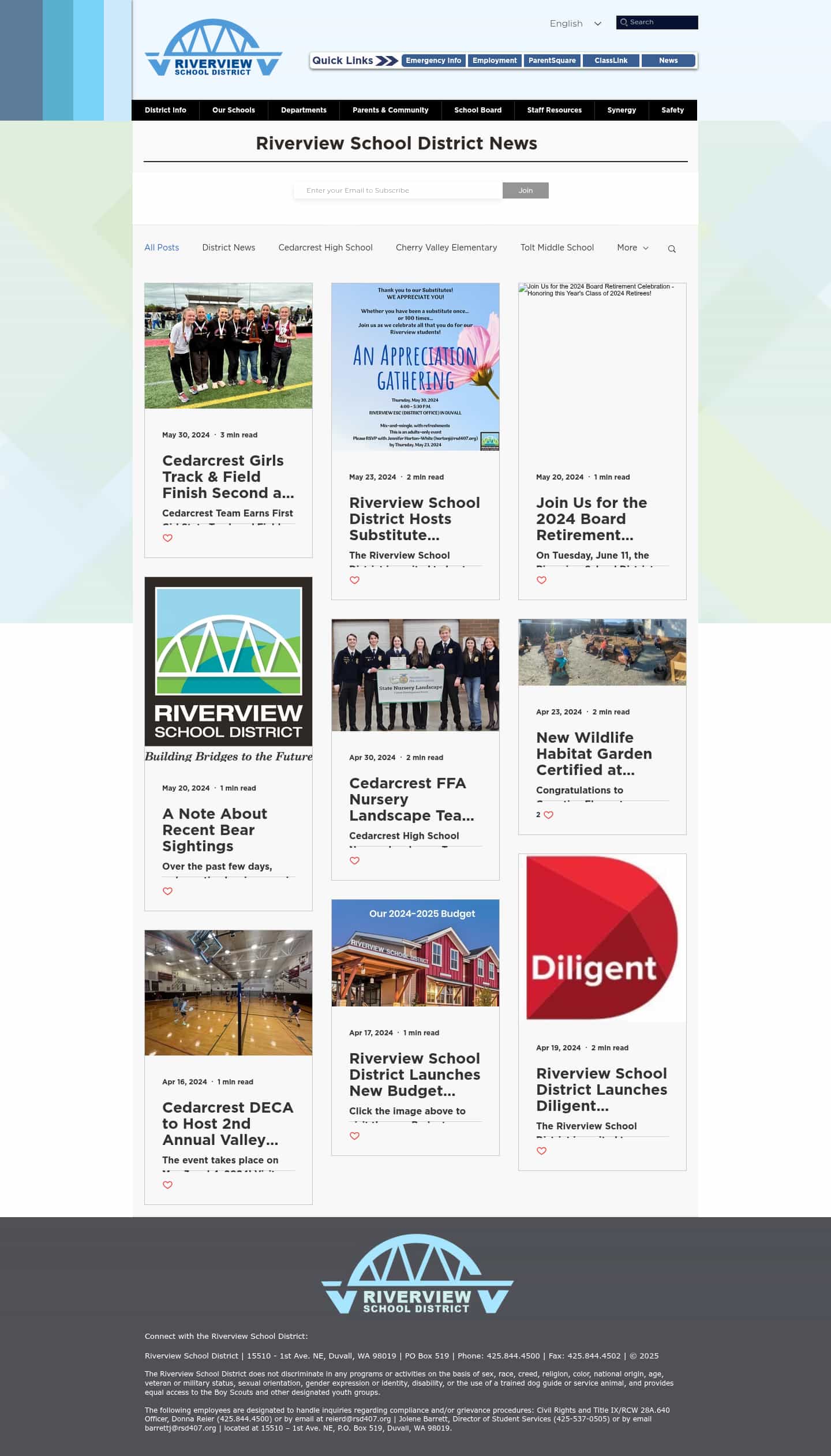The height and width of the screenshot is (1456, 831).
Task: Open the ParentSquare quick link
Action: (552, 61)
